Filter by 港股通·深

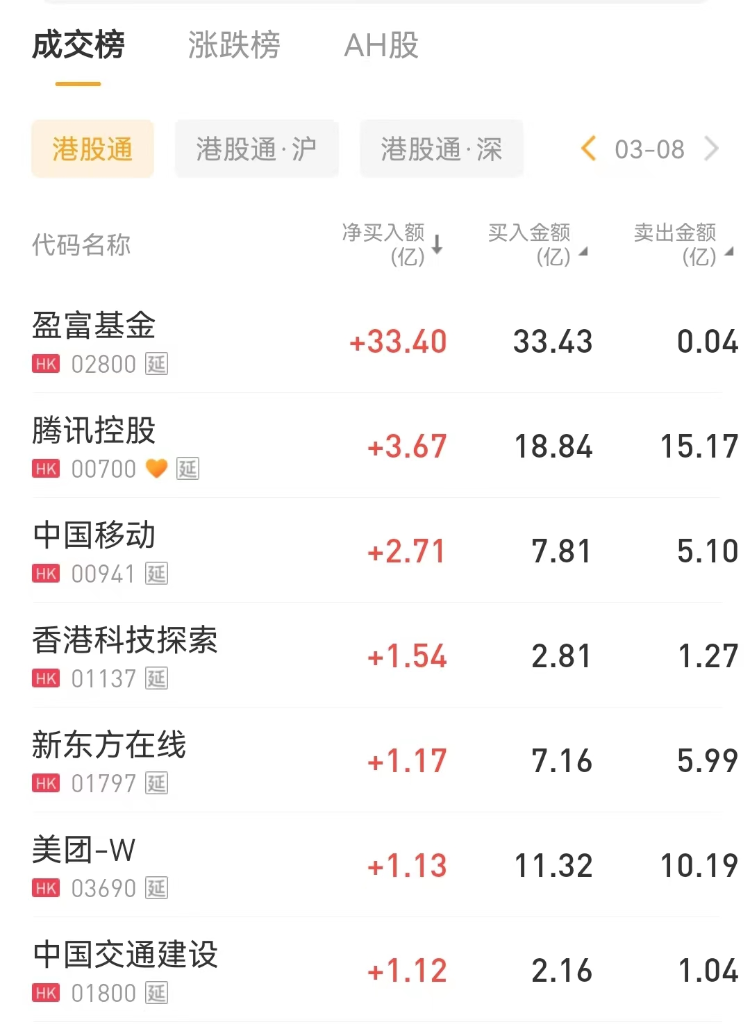click(441, 149)
